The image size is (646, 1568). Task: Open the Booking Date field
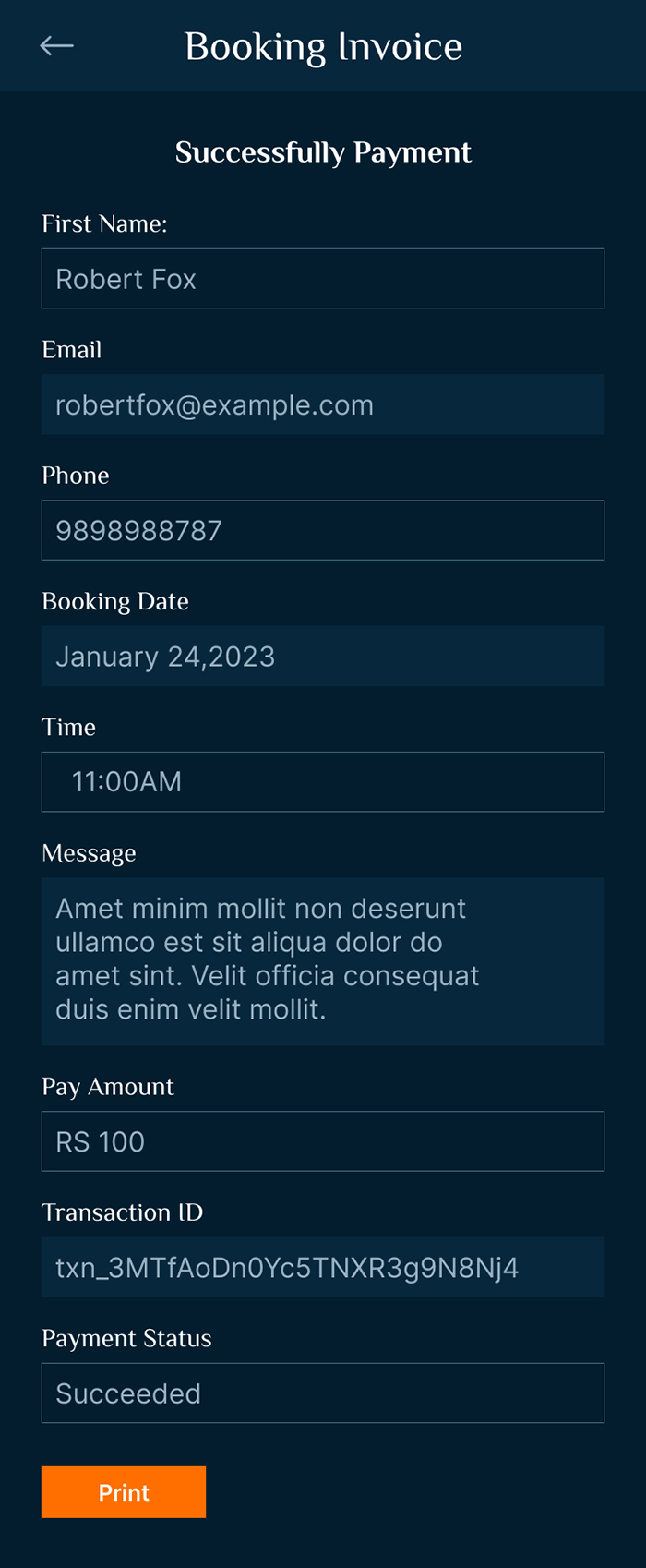tap(323, 657)
